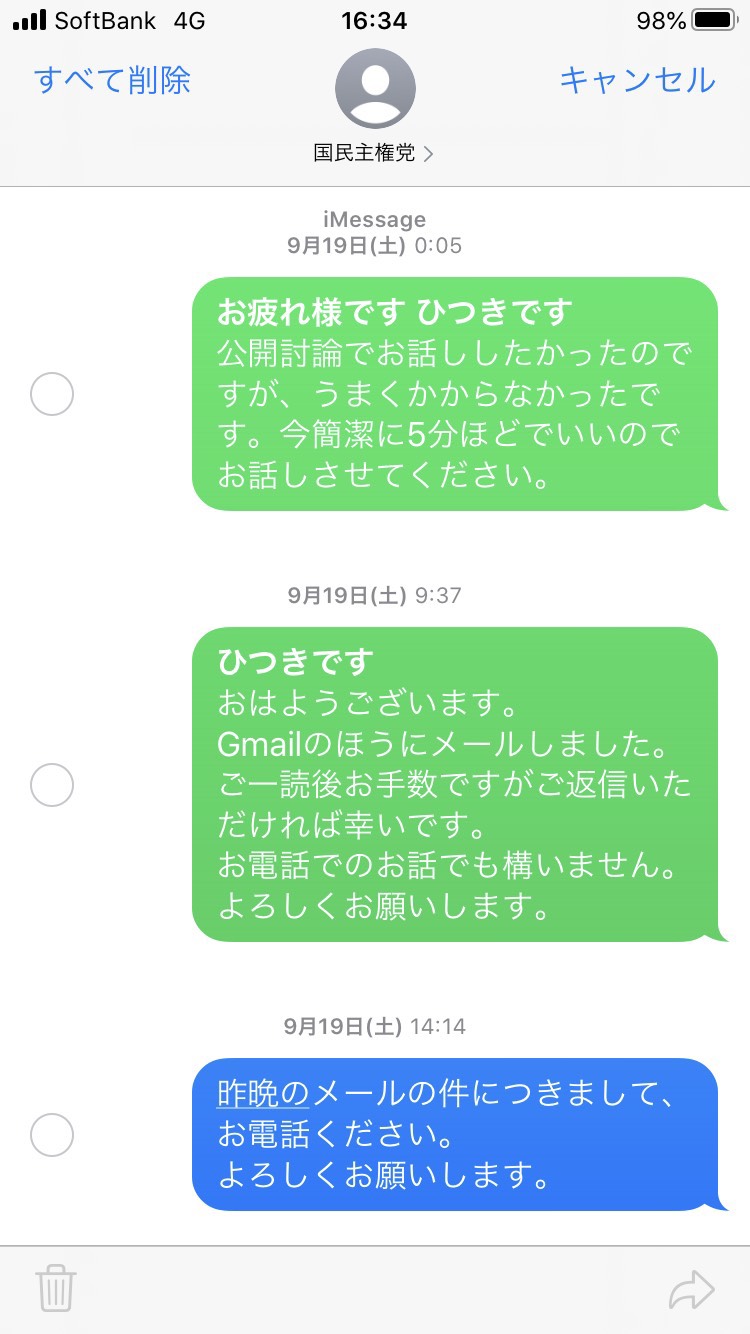Select the message starting お疲れ様です

coord(52,395)
